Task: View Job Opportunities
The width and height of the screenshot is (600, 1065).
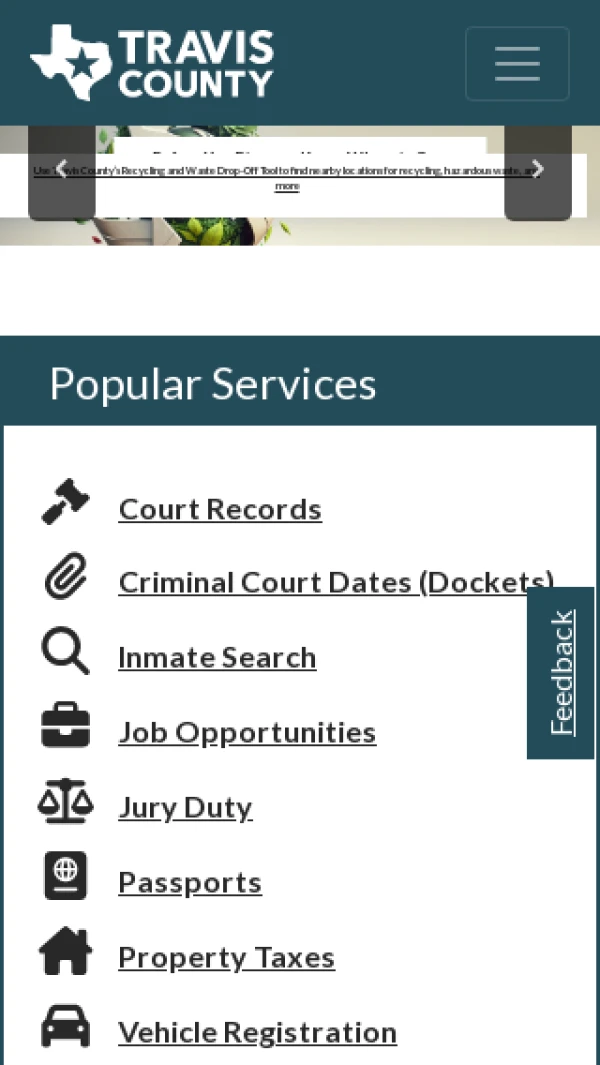Action: click(x=247, y=732)
